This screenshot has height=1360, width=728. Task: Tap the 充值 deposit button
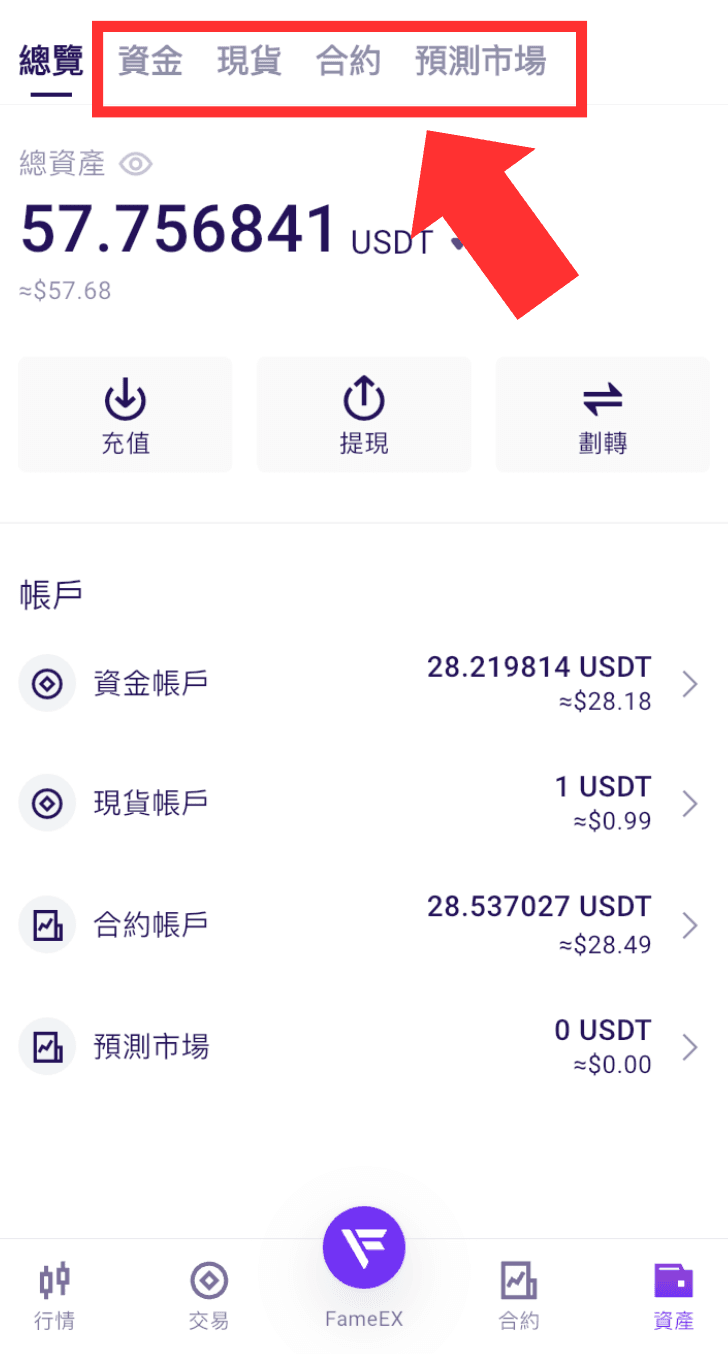125,415
